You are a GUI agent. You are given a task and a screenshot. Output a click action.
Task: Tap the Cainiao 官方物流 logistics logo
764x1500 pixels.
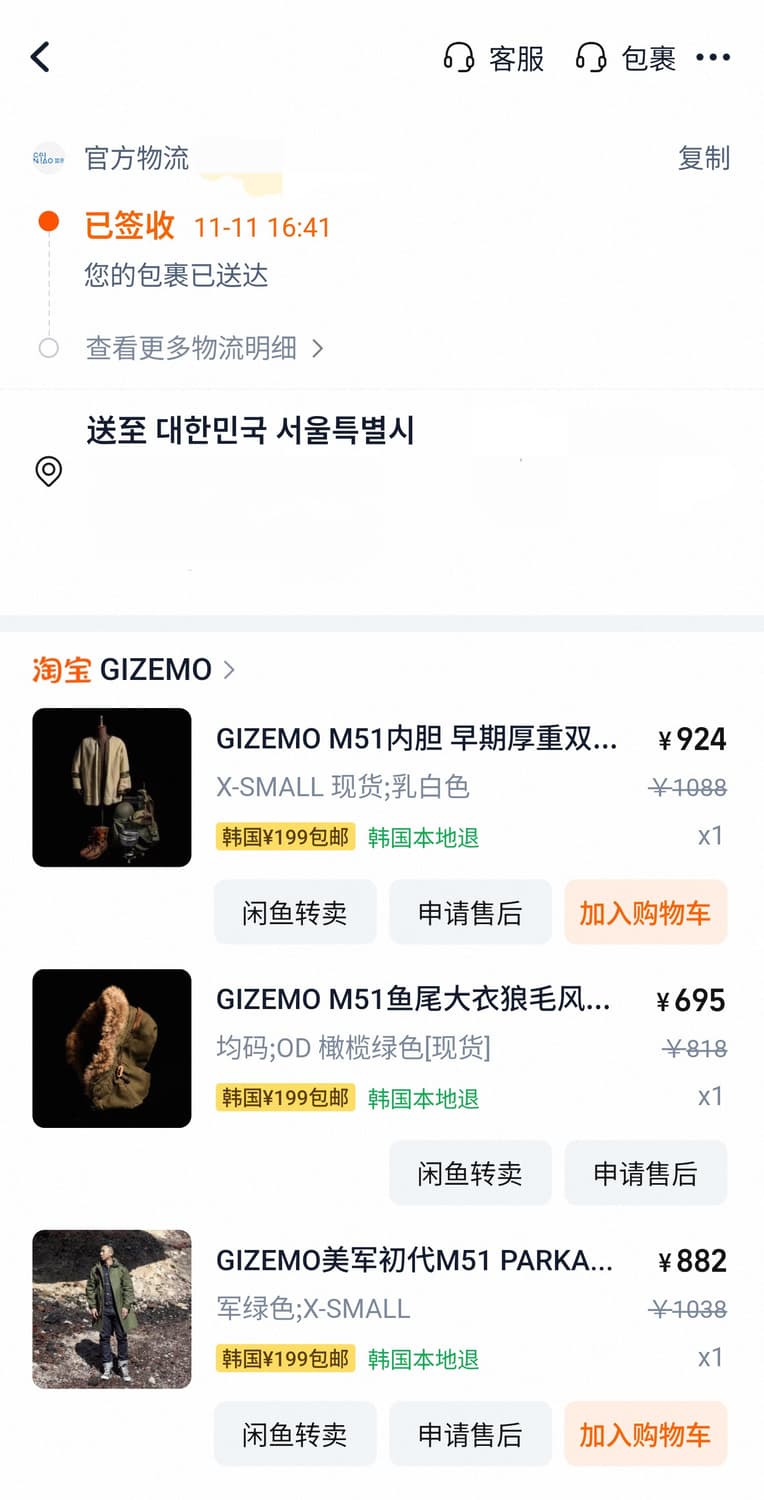[x=47, y=158]
